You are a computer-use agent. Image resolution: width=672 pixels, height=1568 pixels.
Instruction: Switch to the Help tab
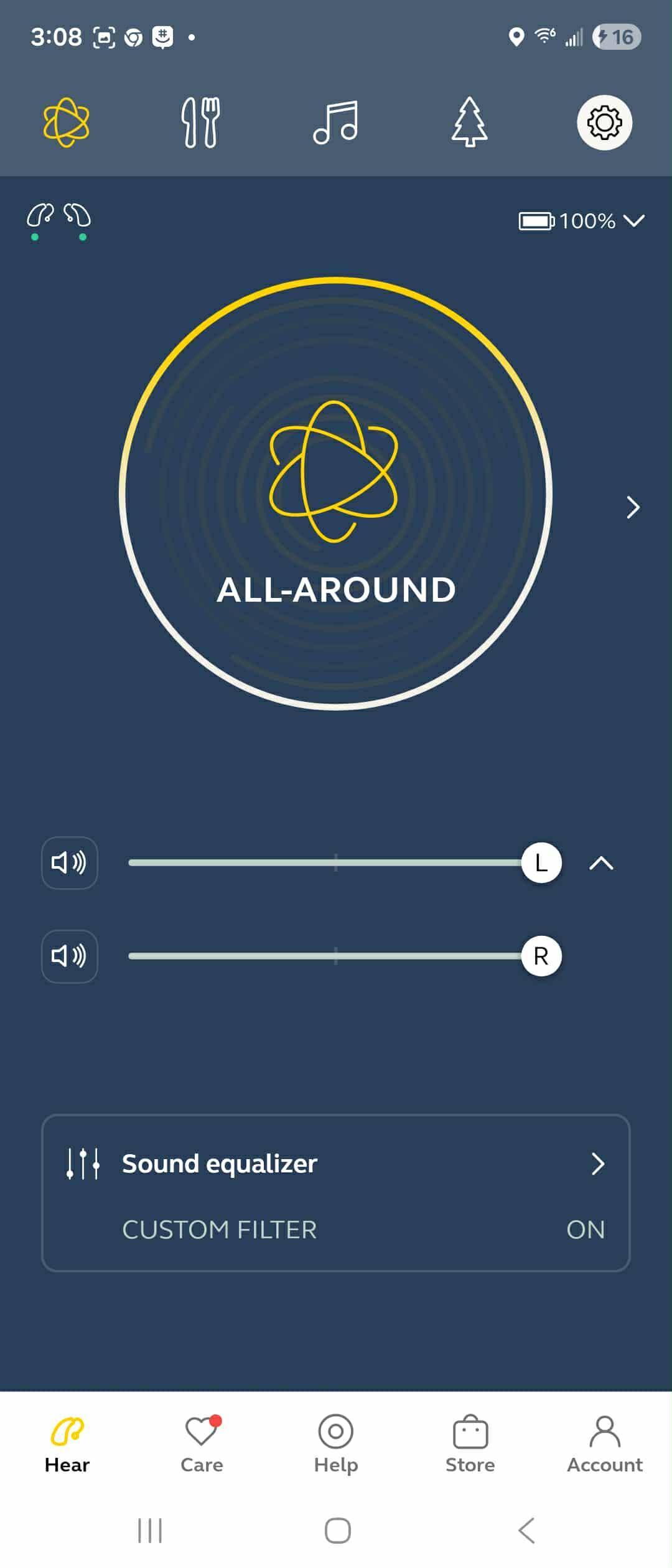(335, 1445)
